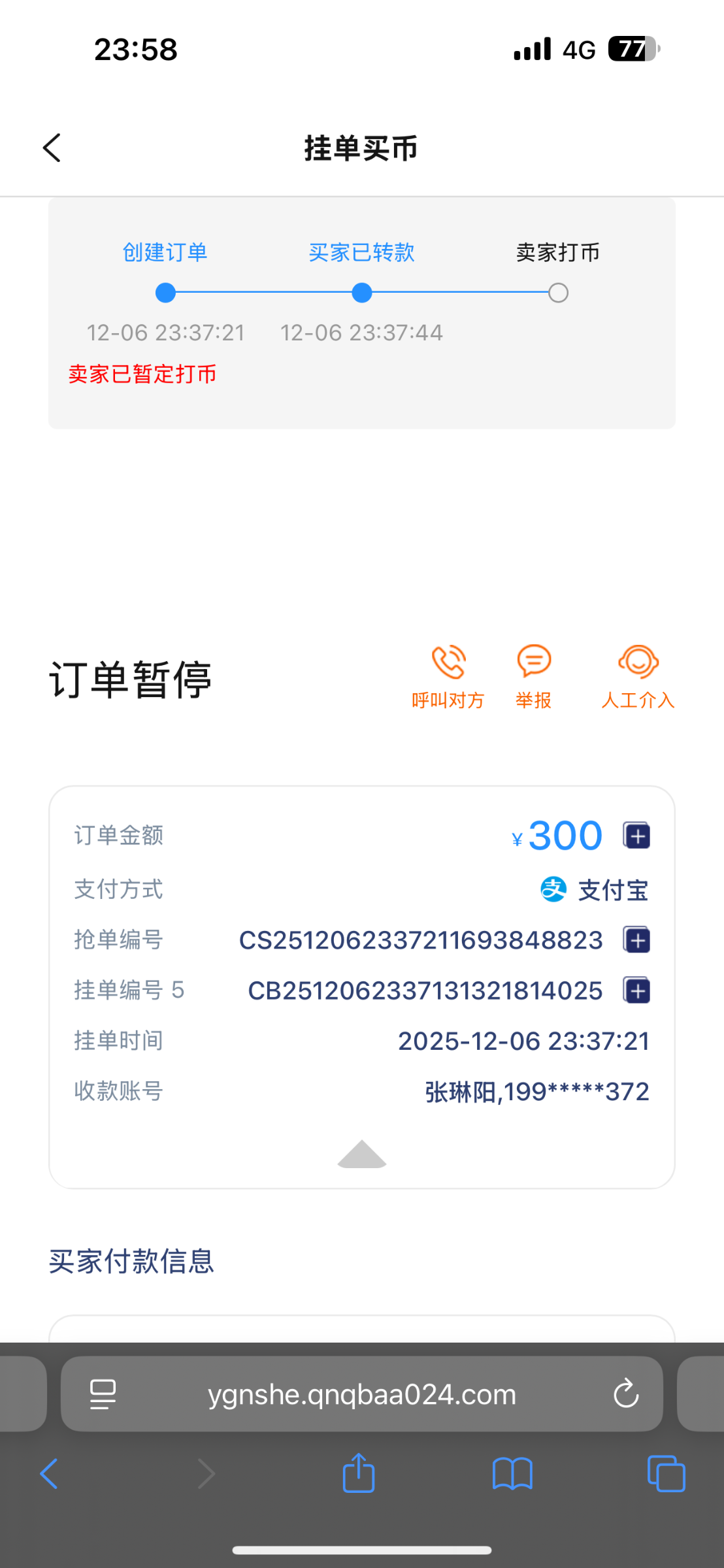
Task: Reload the page in Safari
Action: 625,1394
